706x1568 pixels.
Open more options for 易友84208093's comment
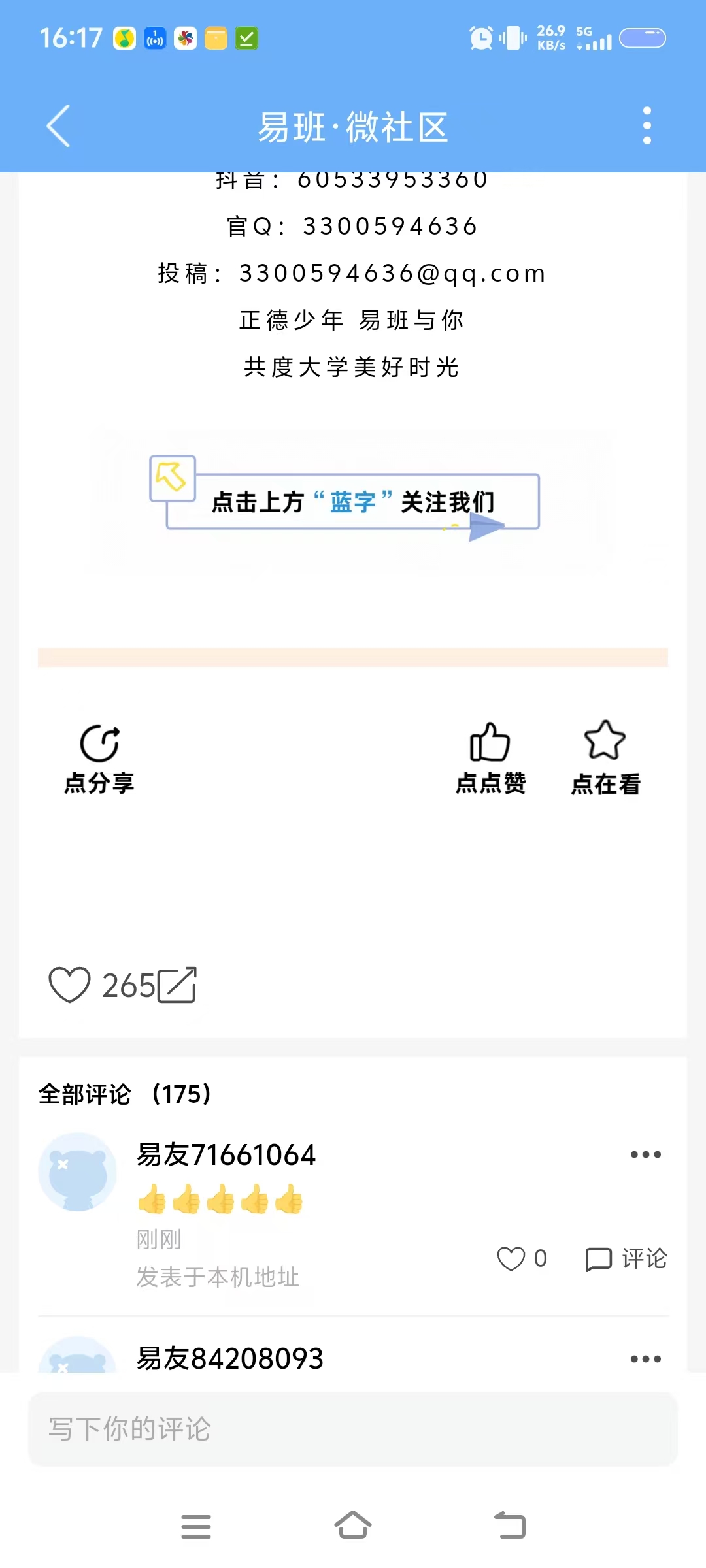[x=645, y=1359]
